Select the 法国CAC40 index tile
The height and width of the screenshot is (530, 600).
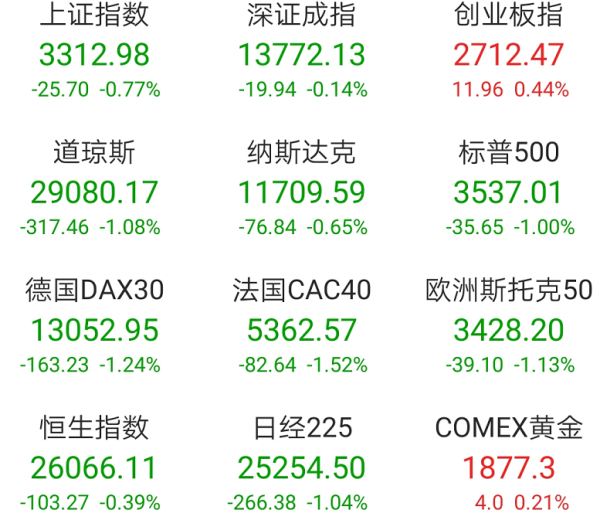301,329
